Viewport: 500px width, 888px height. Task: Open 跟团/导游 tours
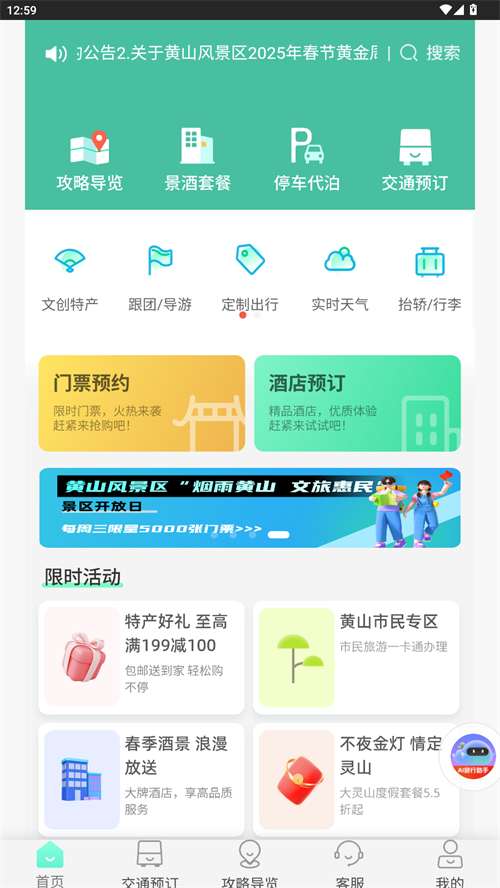(x=160, y=279)
